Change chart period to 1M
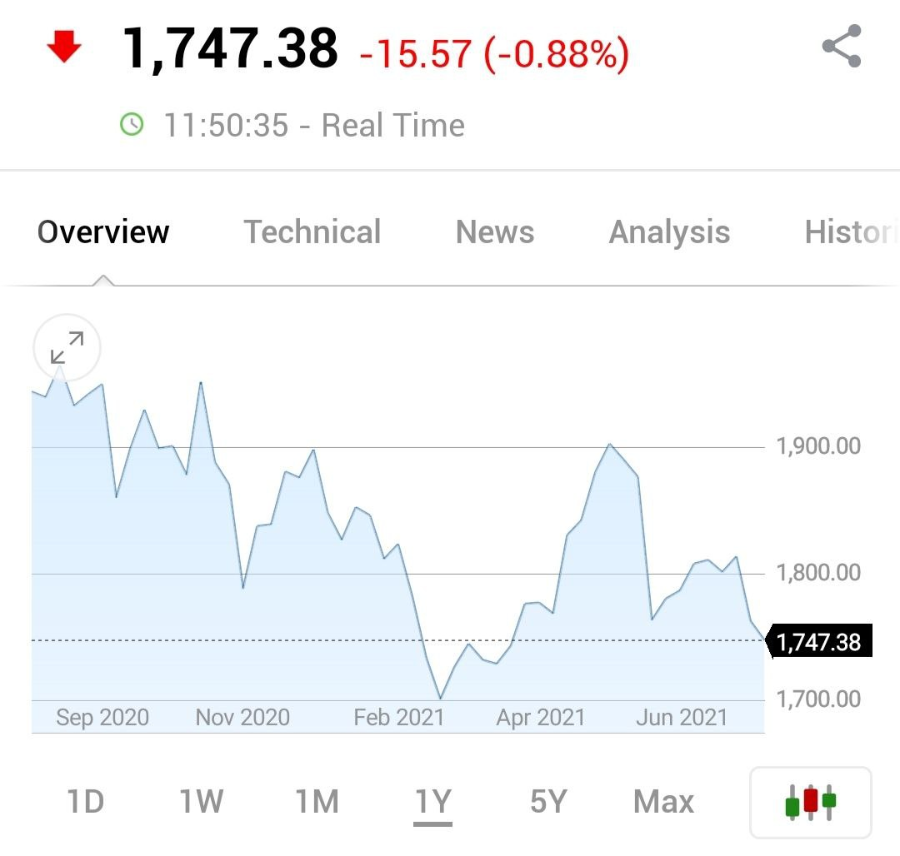Viewport: 900px width, 856px height. point(317,801)
